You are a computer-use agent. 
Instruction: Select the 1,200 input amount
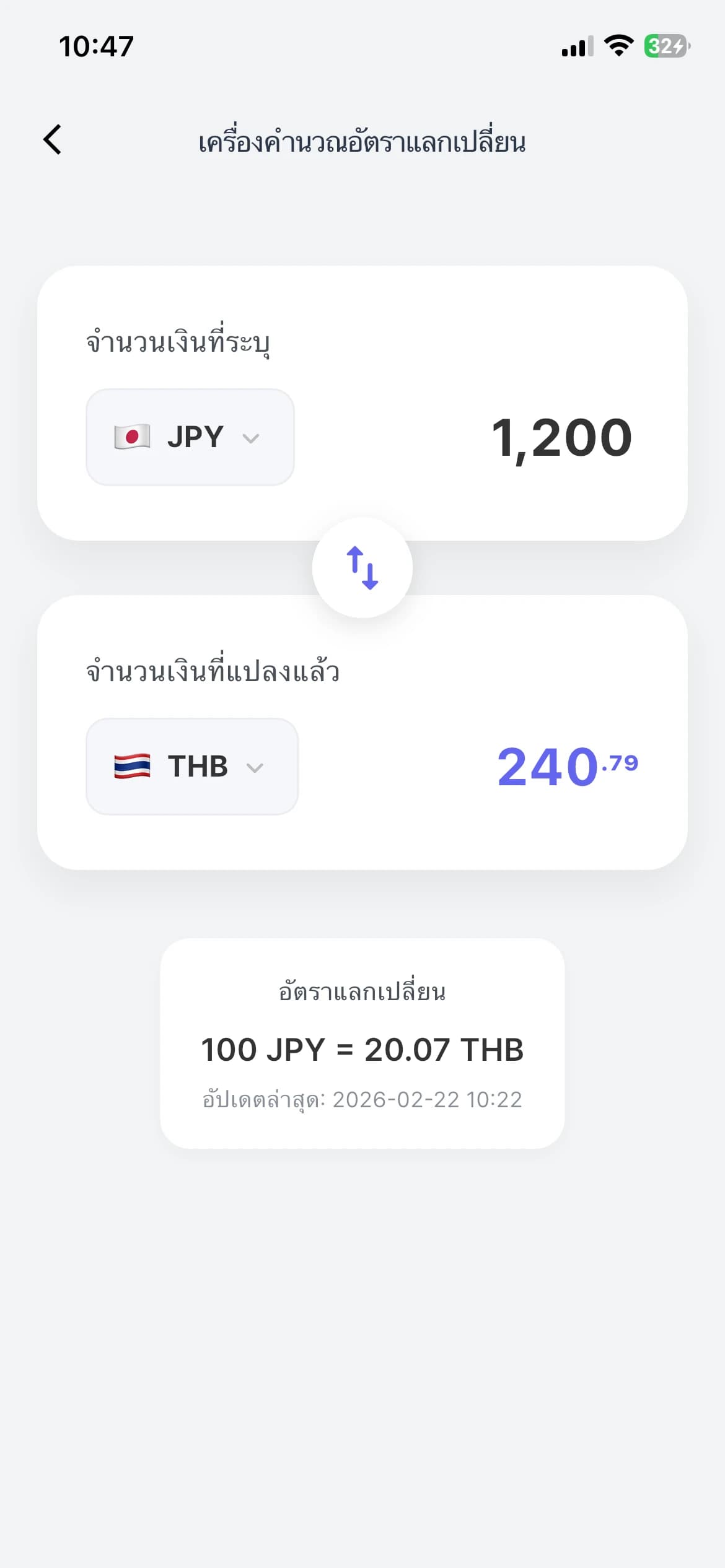tap(562, 437)
